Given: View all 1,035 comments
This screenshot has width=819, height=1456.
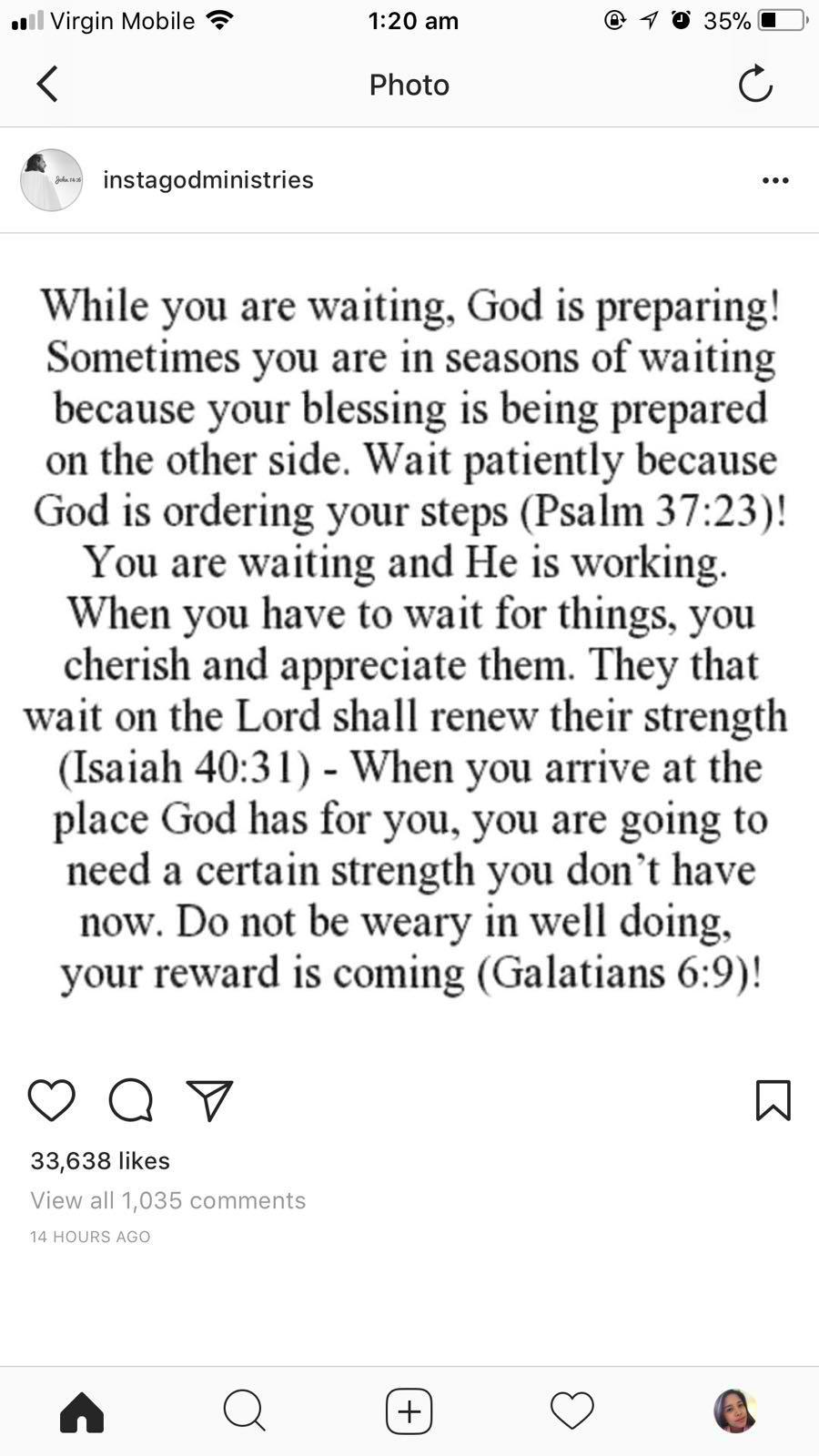Looking at the screenshot, I should pyautogui.click(x=167, y=1200).
